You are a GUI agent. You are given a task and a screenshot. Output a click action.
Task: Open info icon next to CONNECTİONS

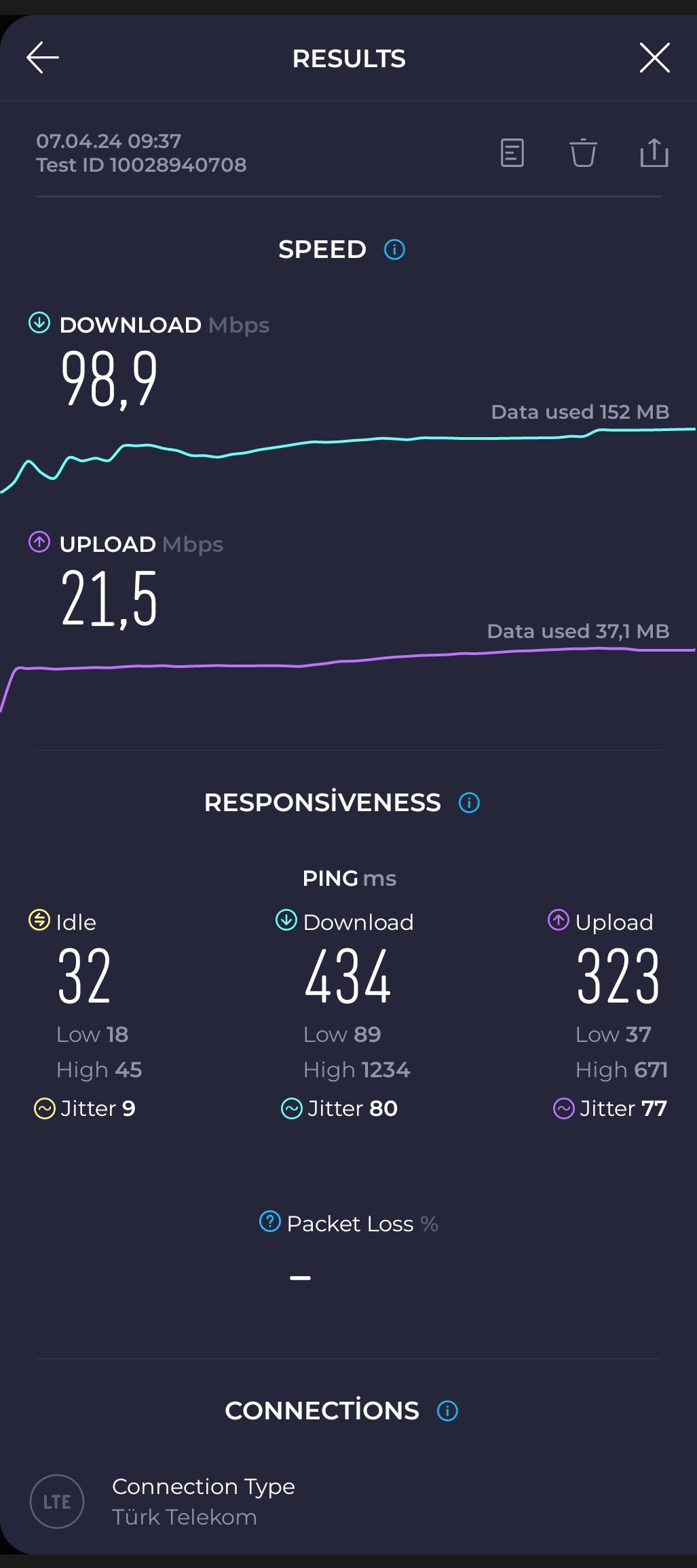click(447, 1411)
